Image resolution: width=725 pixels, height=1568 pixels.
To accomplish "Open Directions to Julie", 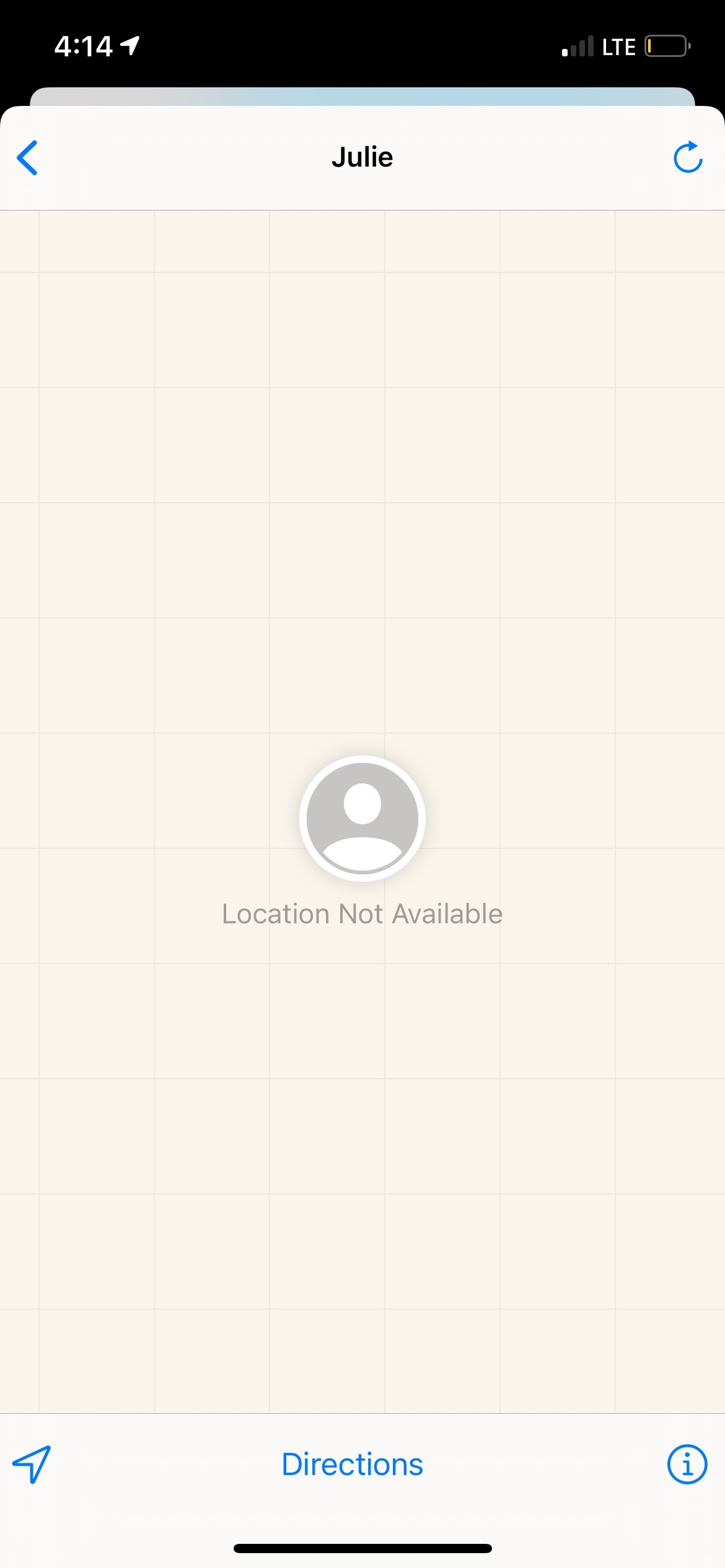I will pos(352,1465).
